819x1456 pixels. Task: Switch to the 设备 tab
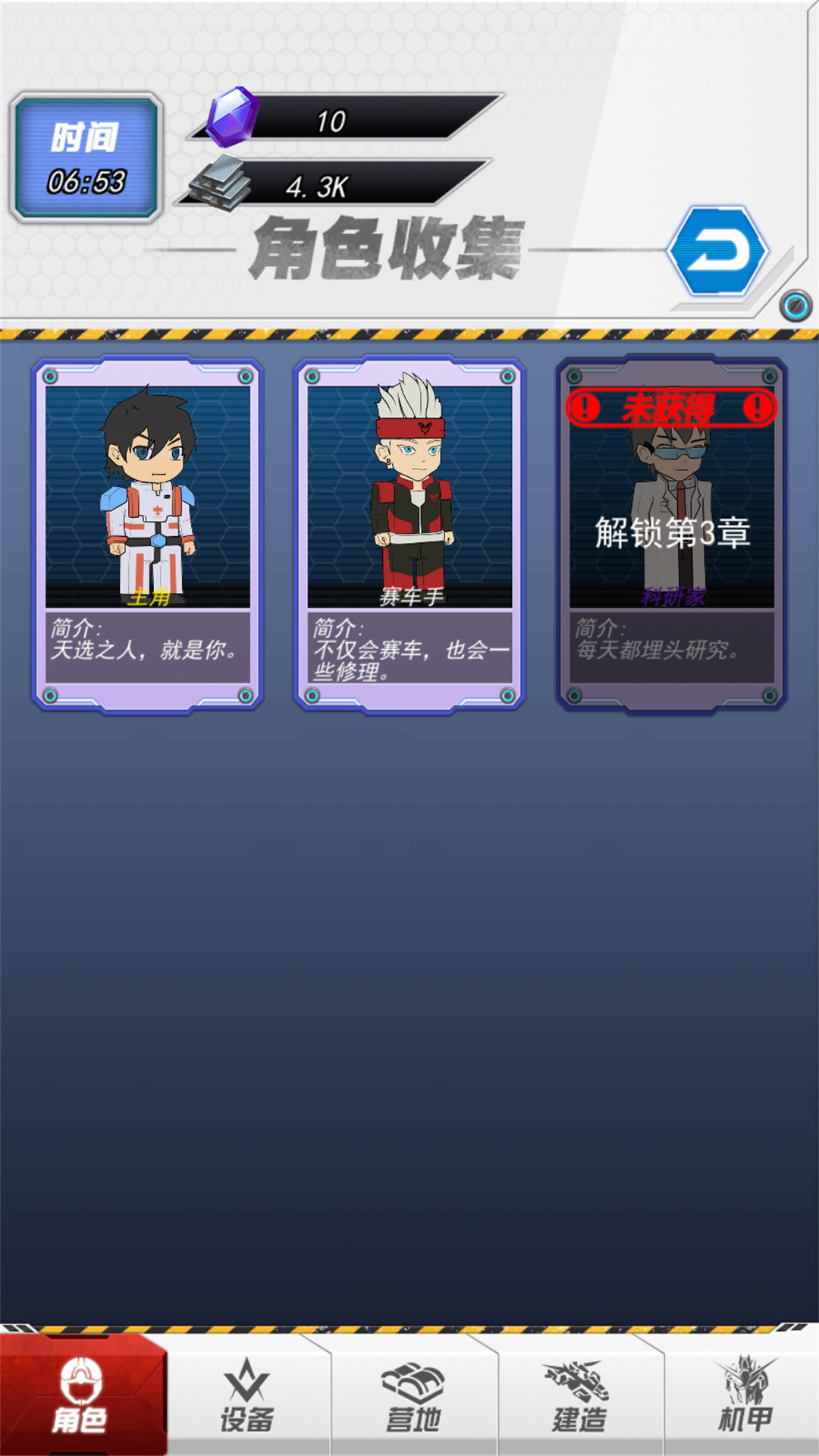point(247,1397)
